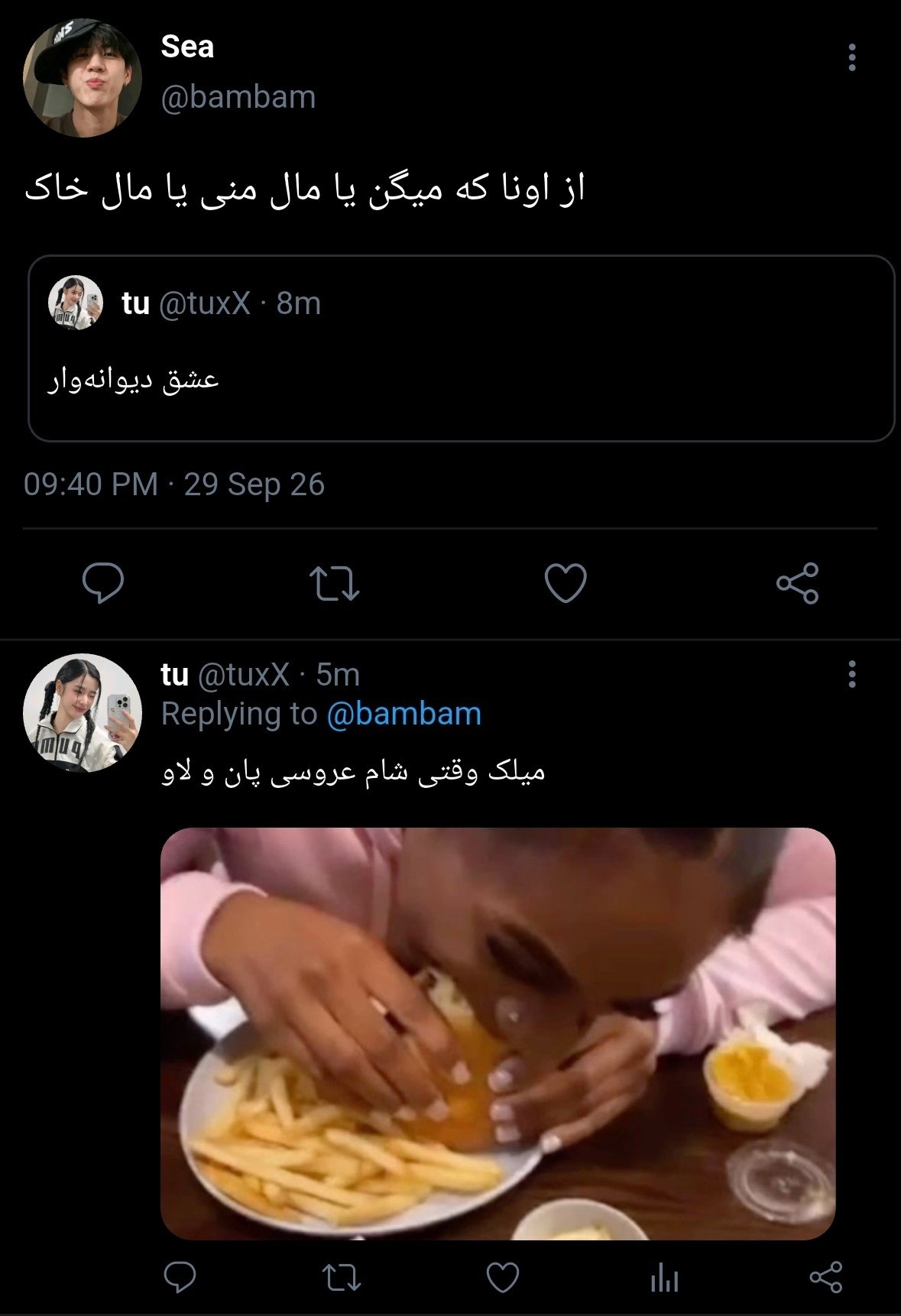The width and height of the screenshot is (901, 1316).
Task: Reply to Sea's main tweet
Action: tap(103, 583)
